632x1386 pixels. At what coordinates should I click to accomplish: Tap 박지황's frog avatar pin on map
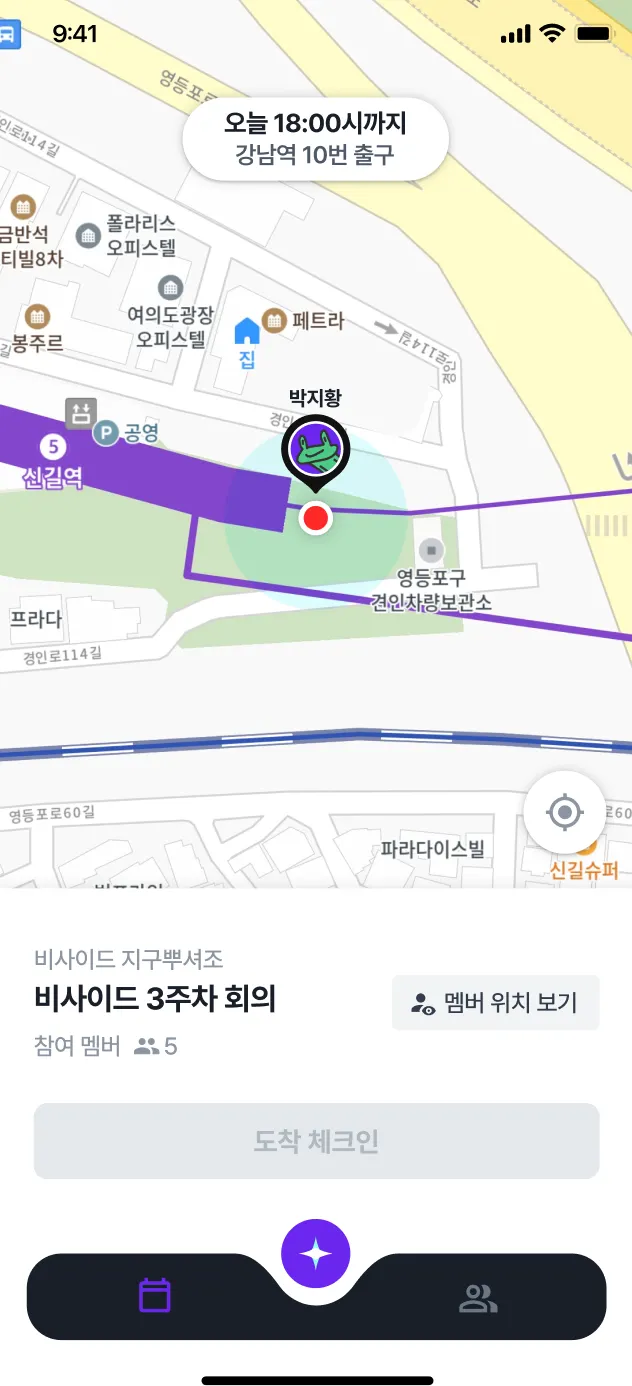click(315, 450)
